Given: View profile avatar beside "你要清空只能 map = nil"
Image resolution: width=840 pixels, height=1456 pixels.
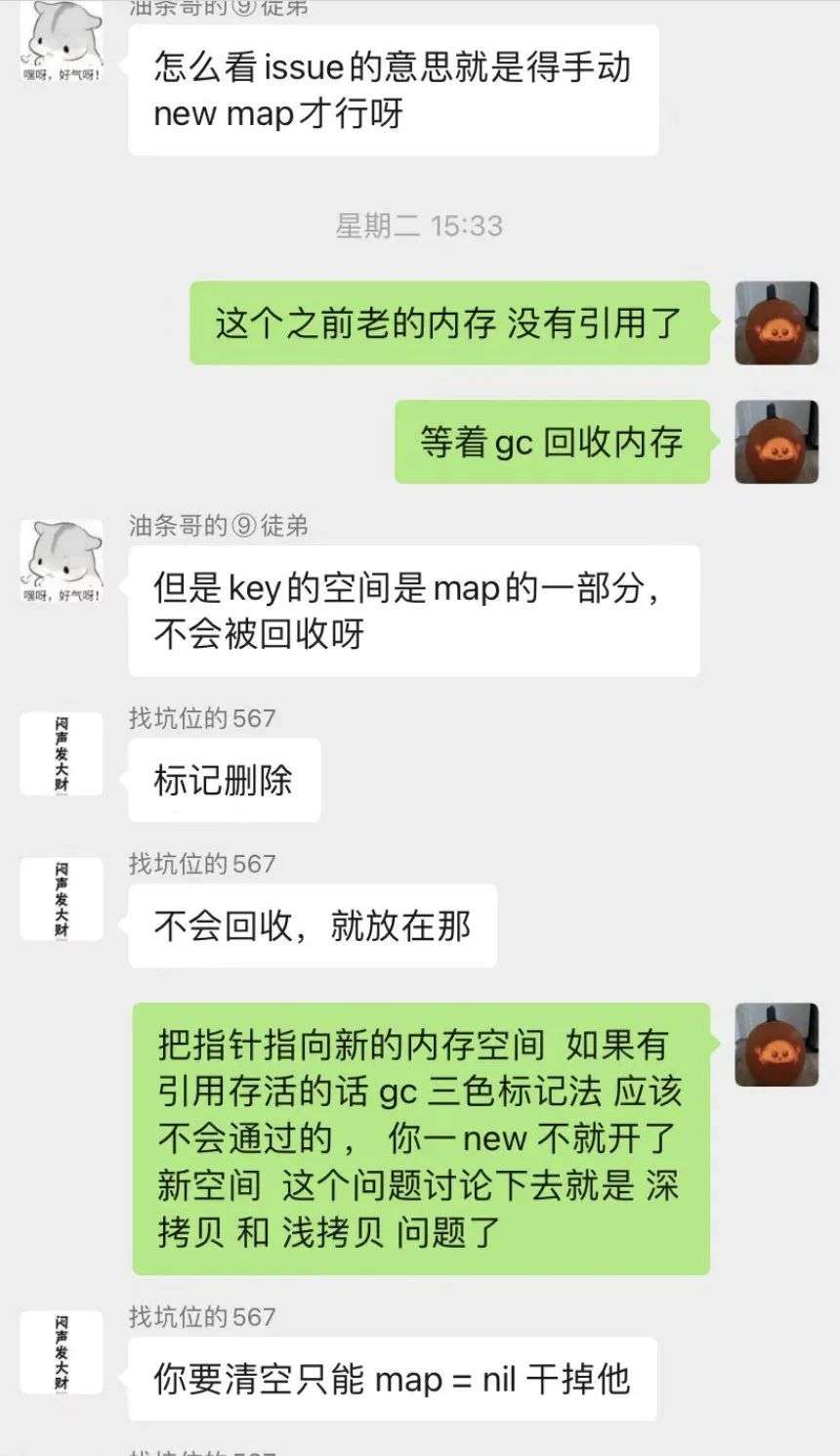Looking at the screenshot, I should pos(62,1352).
